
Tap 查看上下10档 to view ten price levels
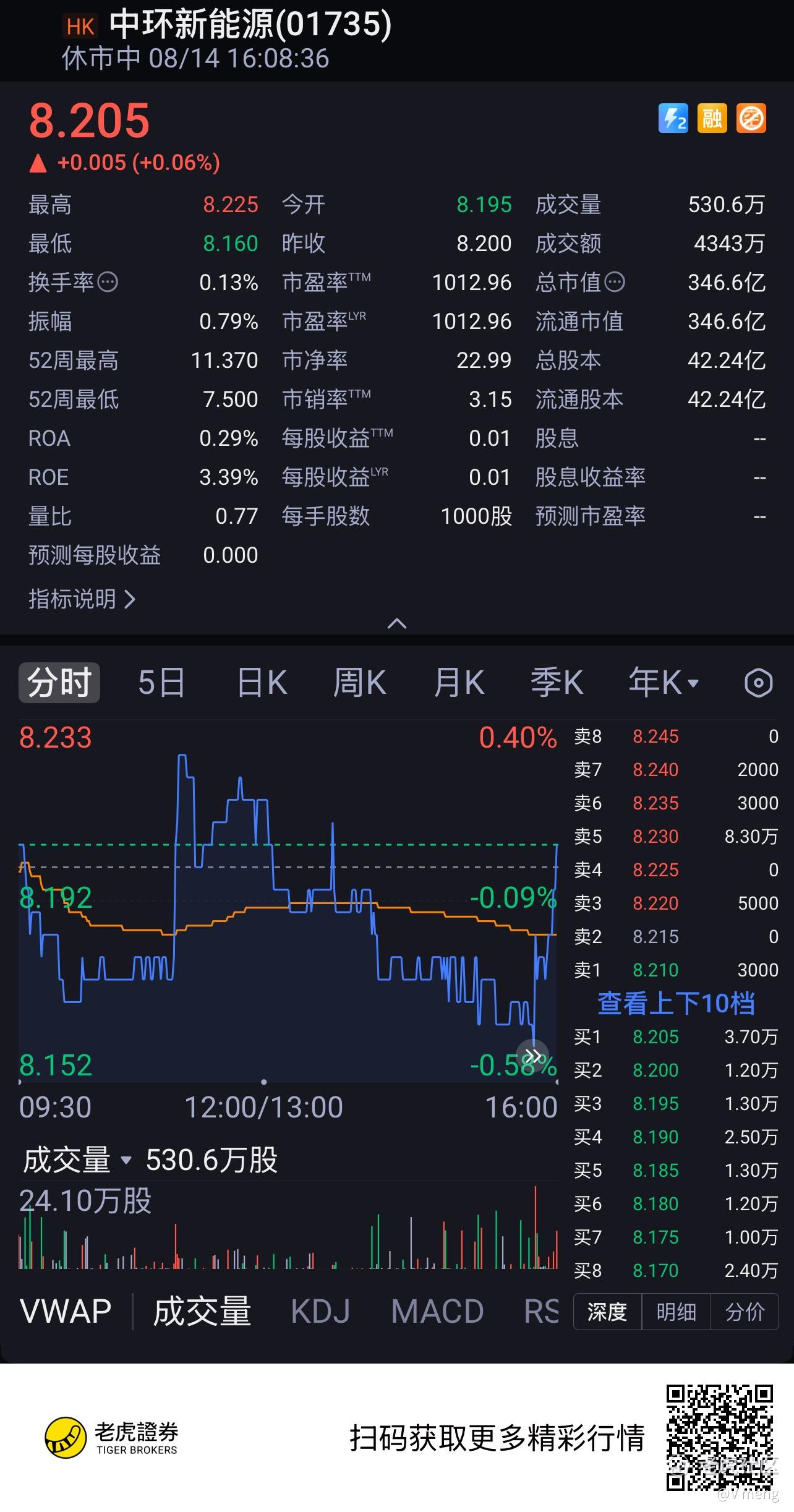[x=676, y=1003]
